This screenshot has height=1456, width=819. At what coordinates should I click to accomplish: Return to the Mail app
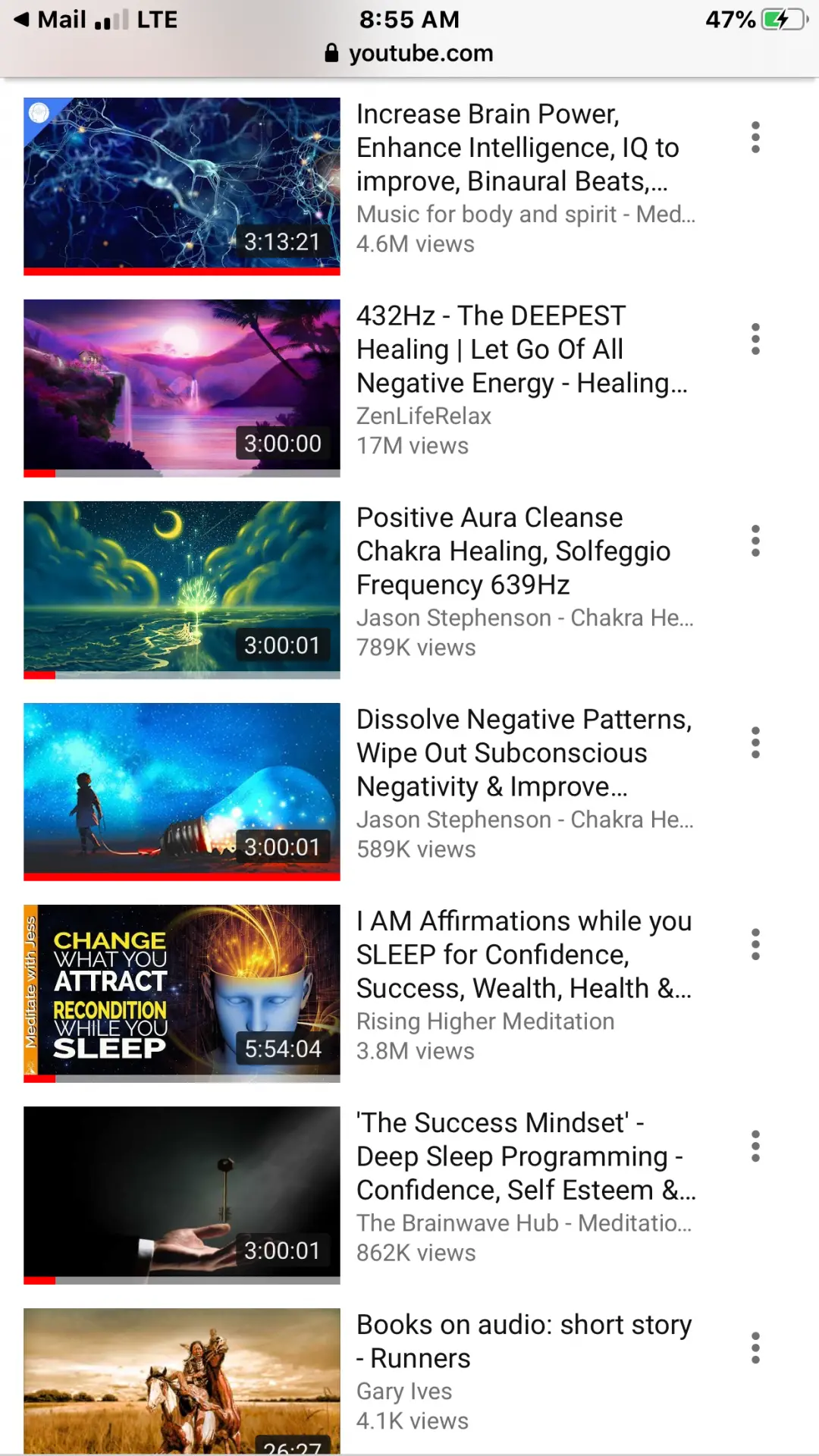pos(50,19)
